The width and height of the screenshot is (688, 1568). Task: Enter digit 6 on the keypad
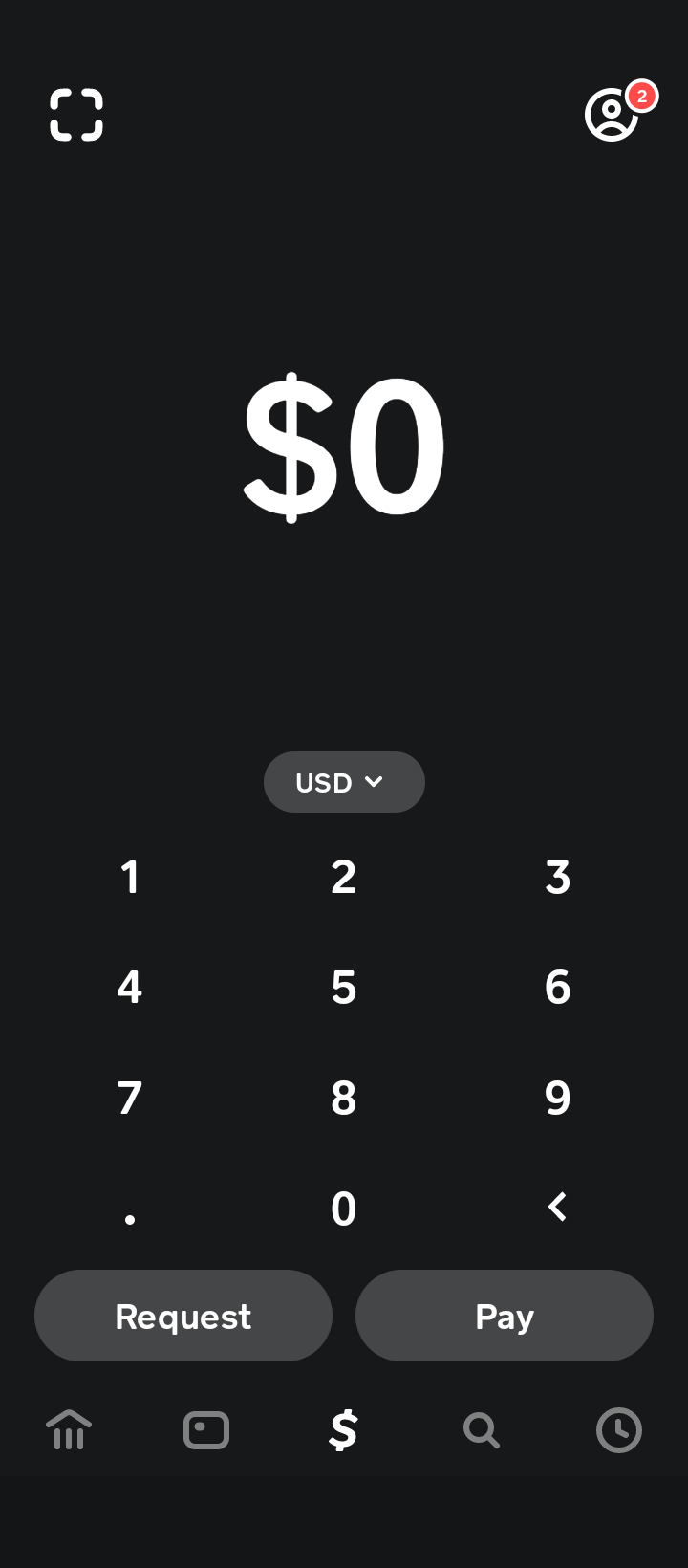558,987
